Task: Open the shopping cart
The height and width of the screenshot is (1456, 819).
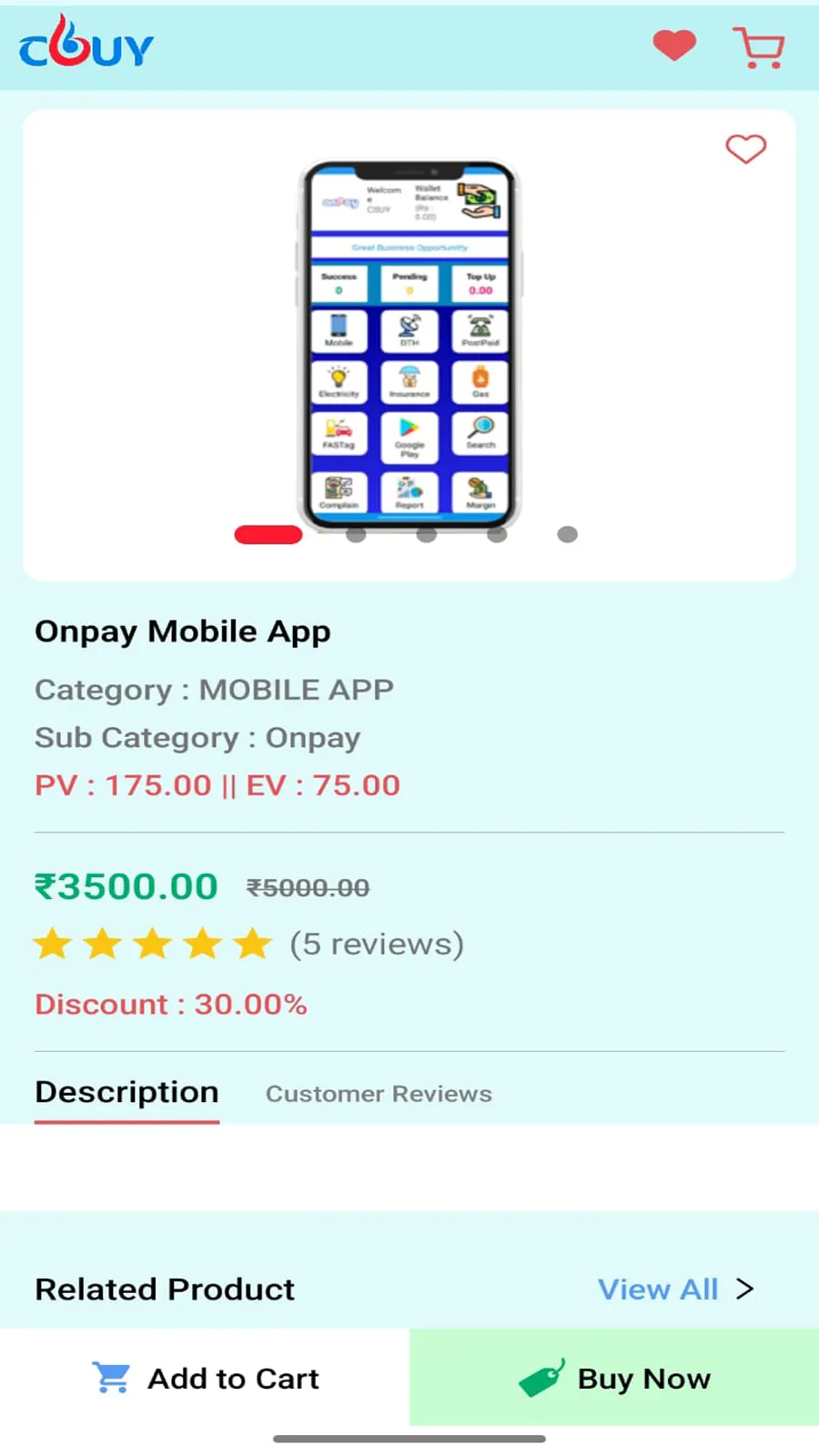Action: [x=759, y=47]
